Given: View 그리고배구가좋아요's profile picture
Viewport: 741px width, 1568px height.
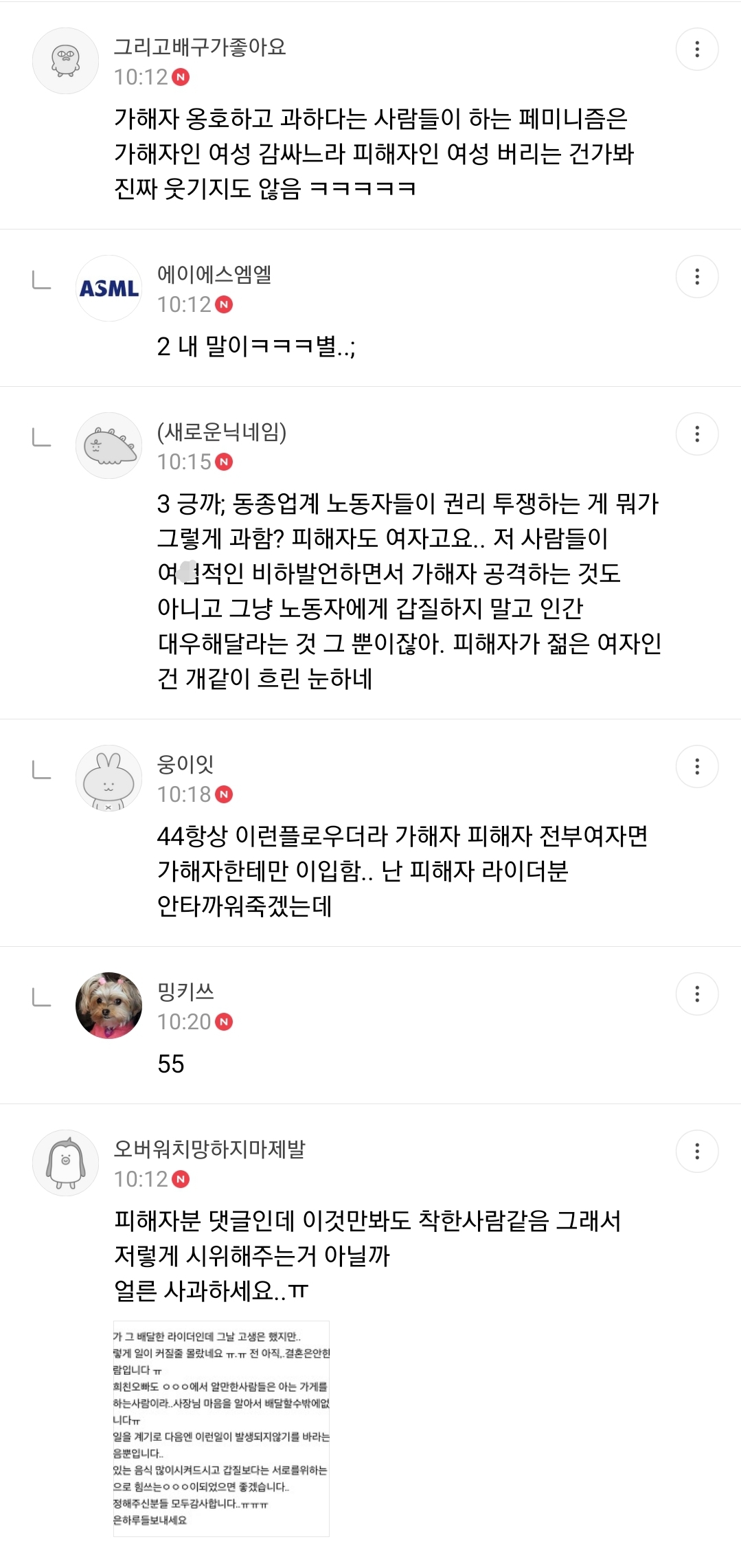Looking at the screenshot, I should point(65,60).
